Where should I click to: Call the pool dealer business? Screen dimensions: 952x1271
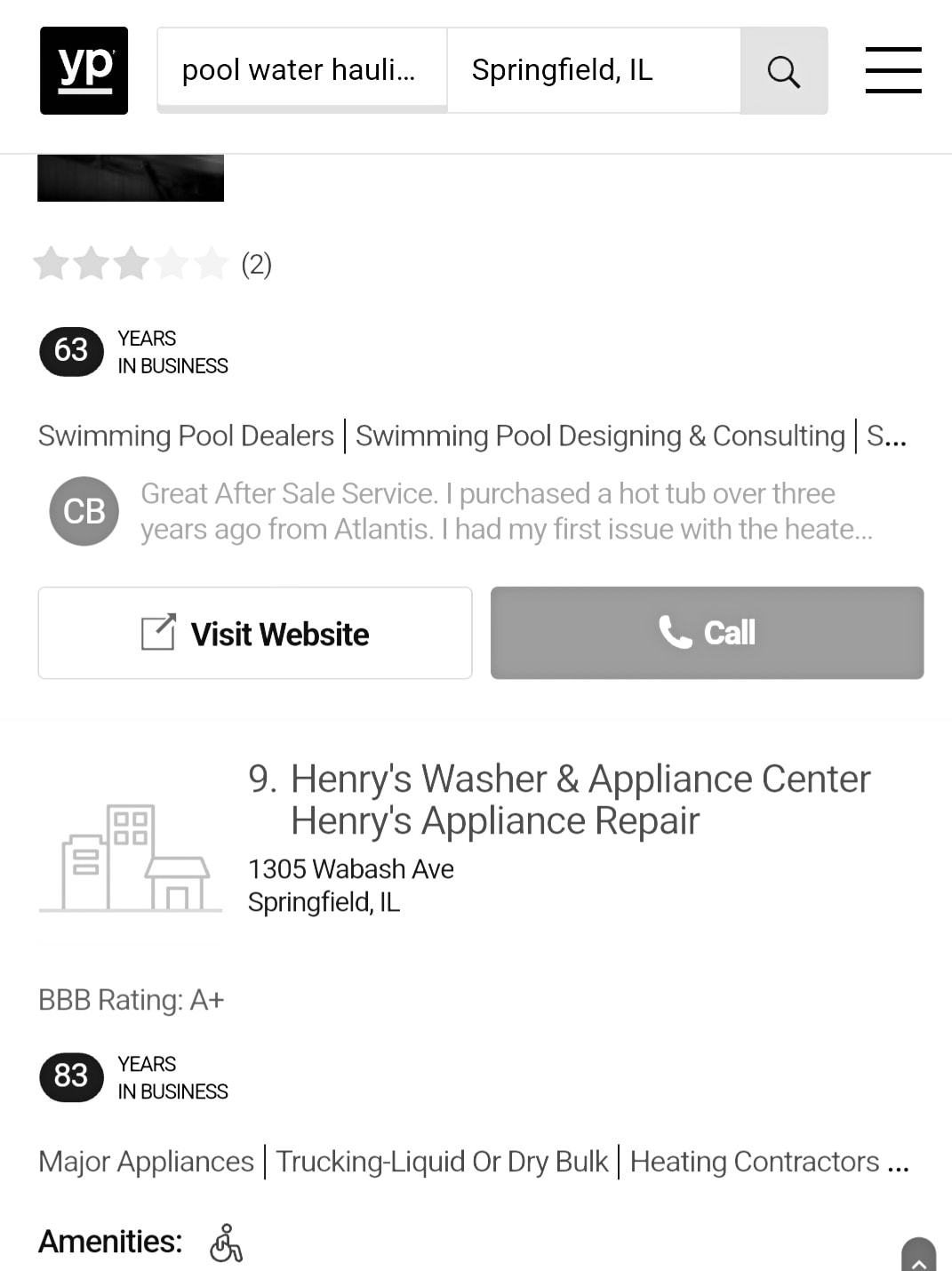(x=707, y=633)
